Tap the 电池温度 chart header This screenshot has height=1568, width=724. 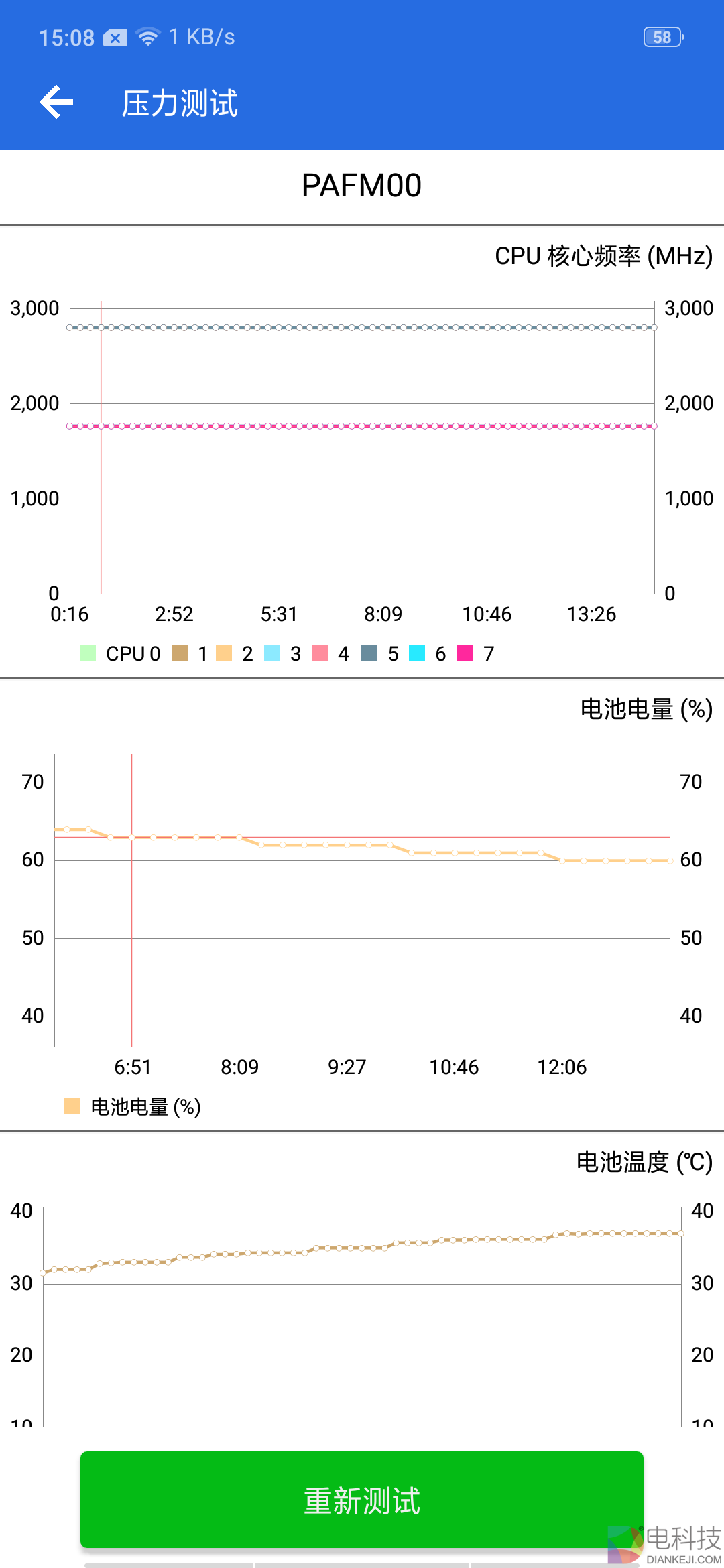pos(645,1159)
